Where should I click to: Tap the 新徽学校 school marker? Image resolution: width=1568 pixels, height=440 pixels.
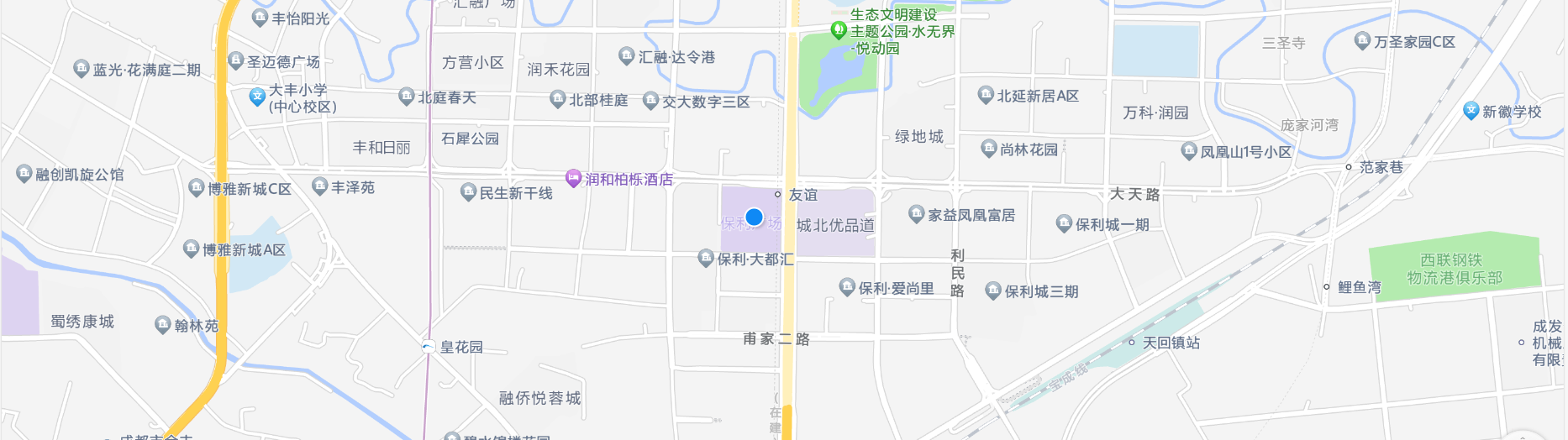coord(1471,110)
